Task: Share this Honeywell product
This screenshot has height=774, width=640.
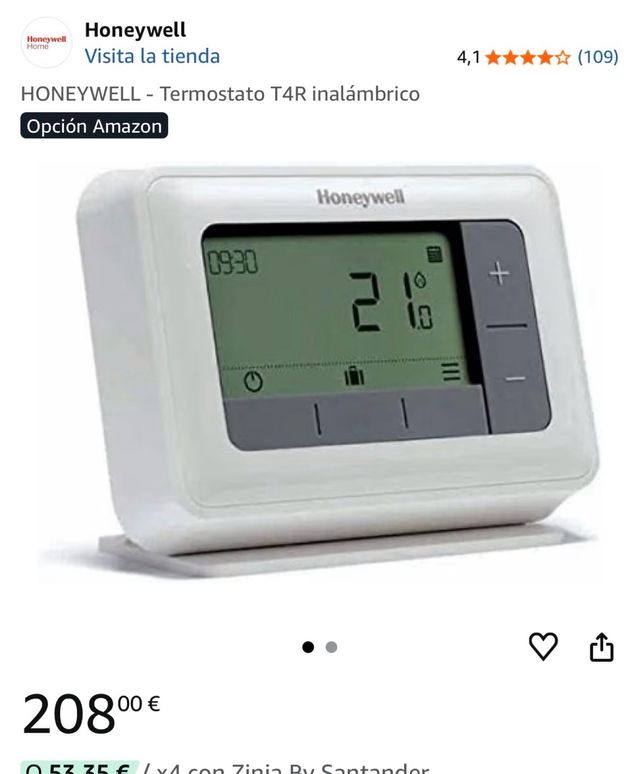Action: point(601,647)
